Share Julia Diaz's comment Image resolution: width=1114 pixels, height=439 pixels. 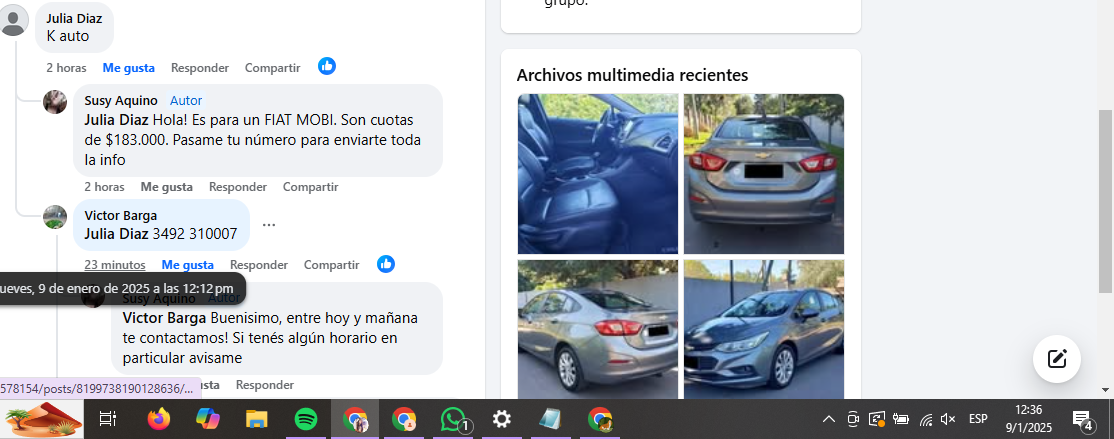272,68
